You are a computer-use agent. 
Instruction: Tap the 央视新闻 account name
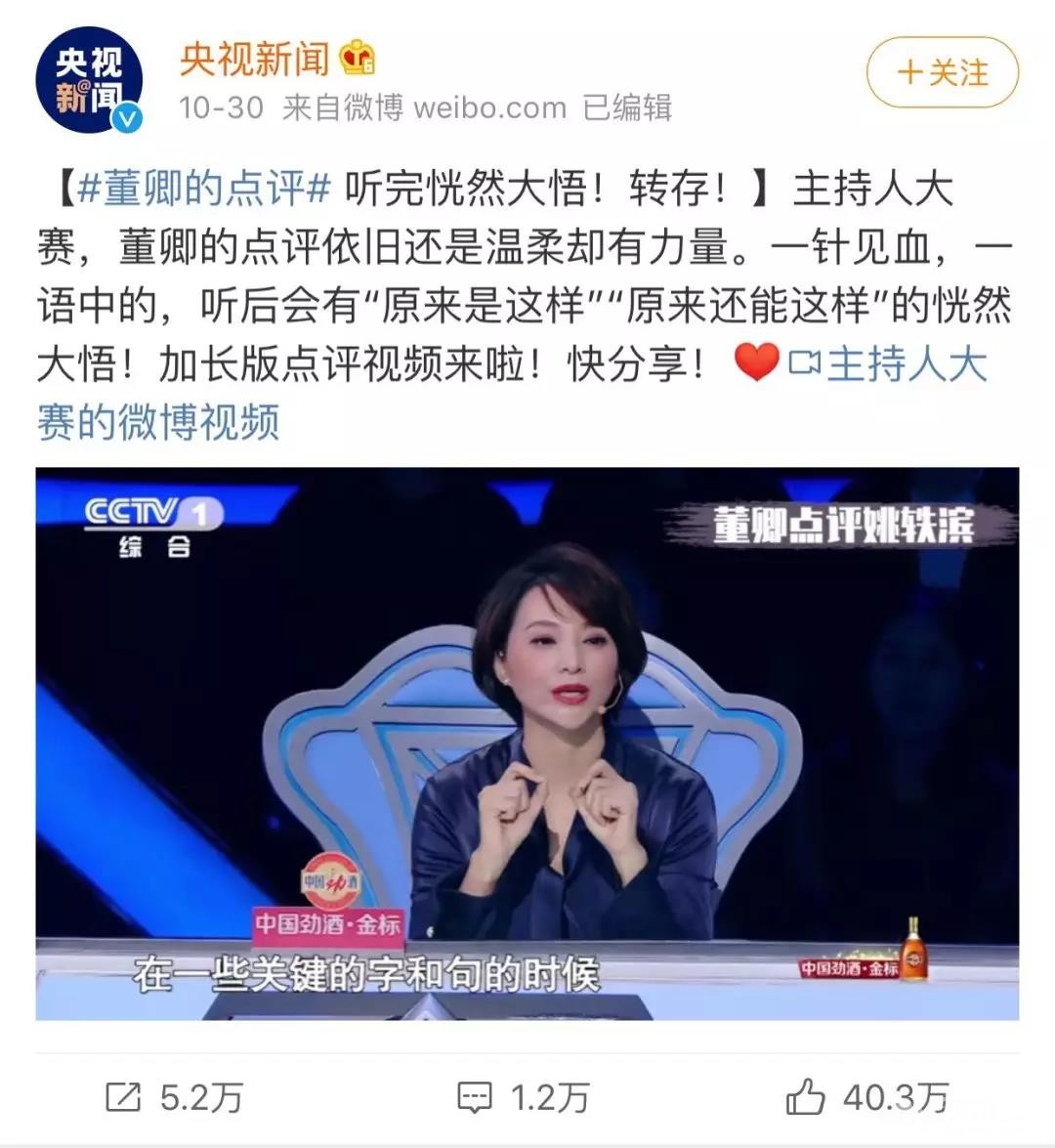[254, 60]
